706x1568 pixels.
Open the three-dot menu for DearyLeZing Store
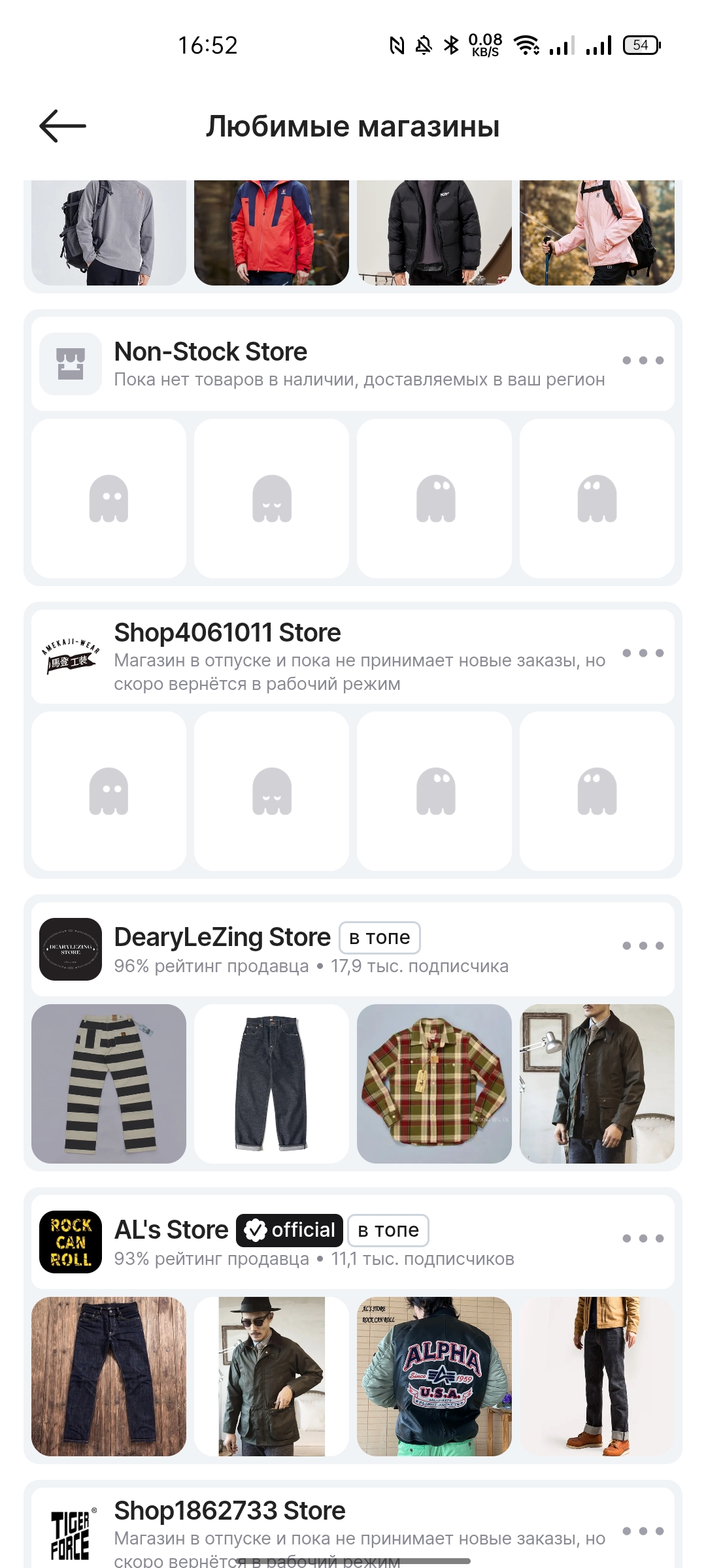pyautogui.click(x=643, y=946)
